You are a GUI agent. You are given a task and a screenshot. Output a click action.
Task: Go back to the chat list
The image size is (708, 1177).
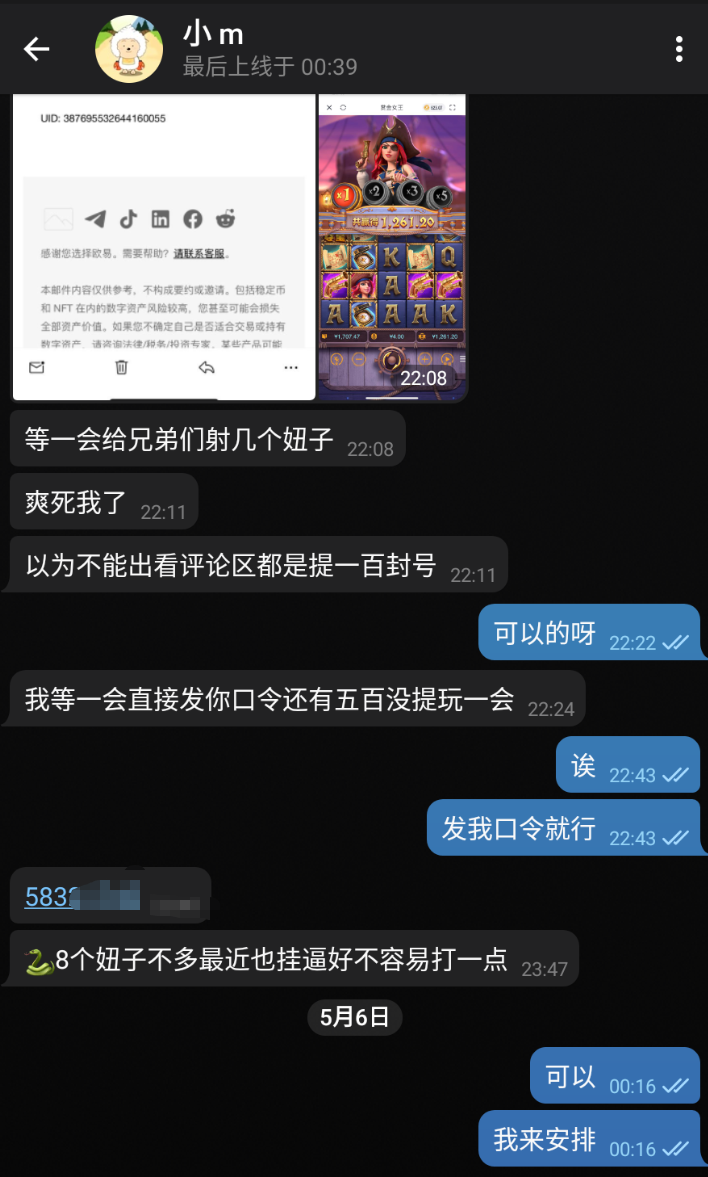pos(37,49)
